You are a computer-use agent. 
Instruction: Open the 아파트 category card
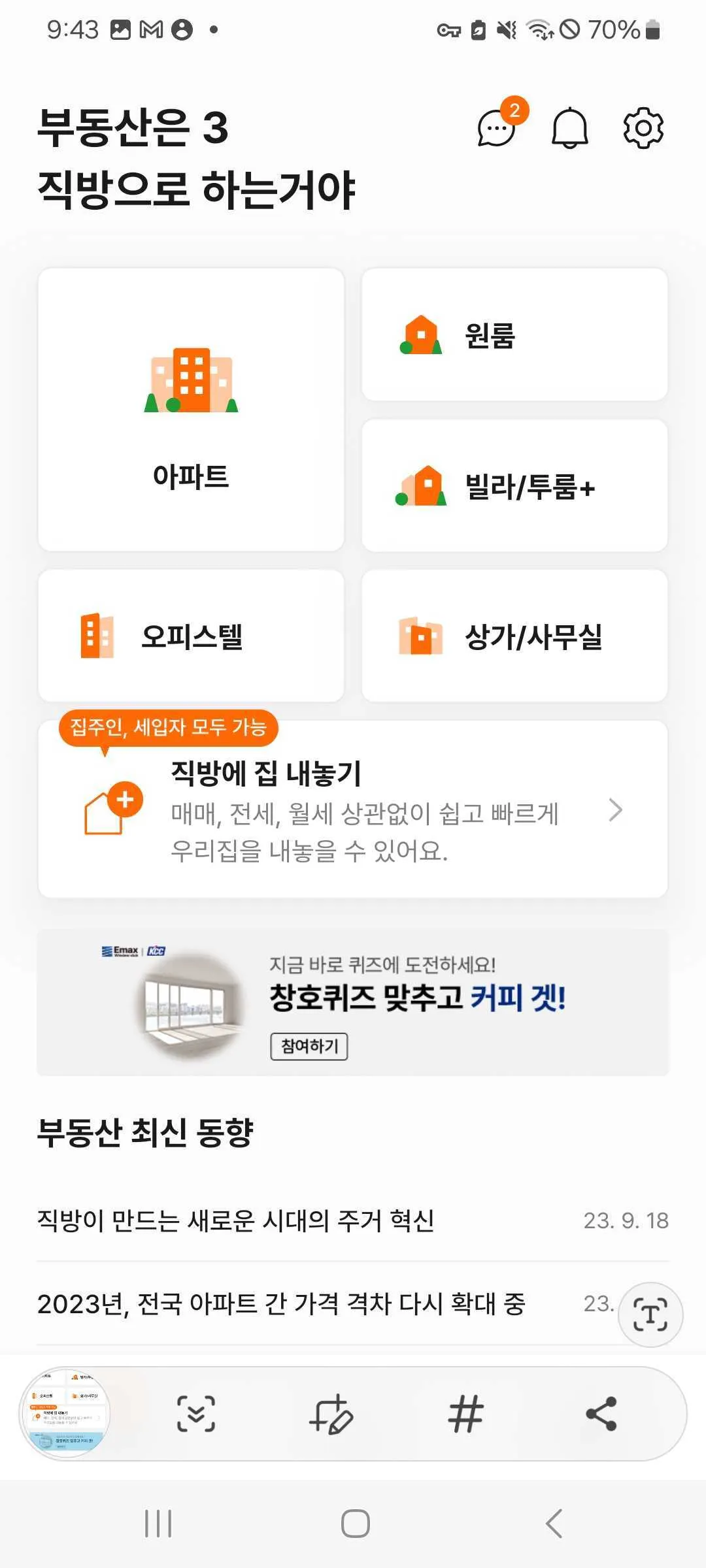tap(191, 410)
